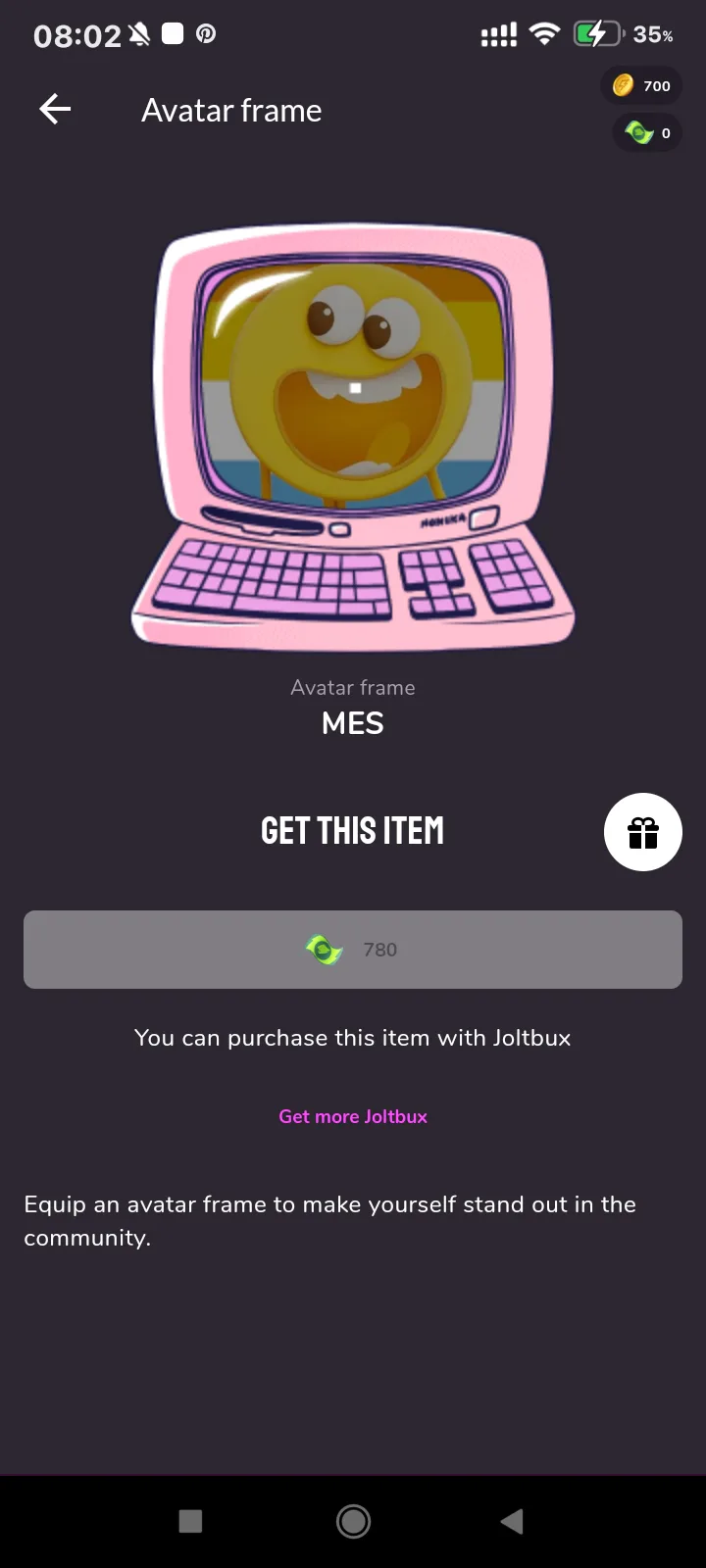Tap the 780 Joltbux purchase button
706x1568 pixels.
[x=353, y=950]
